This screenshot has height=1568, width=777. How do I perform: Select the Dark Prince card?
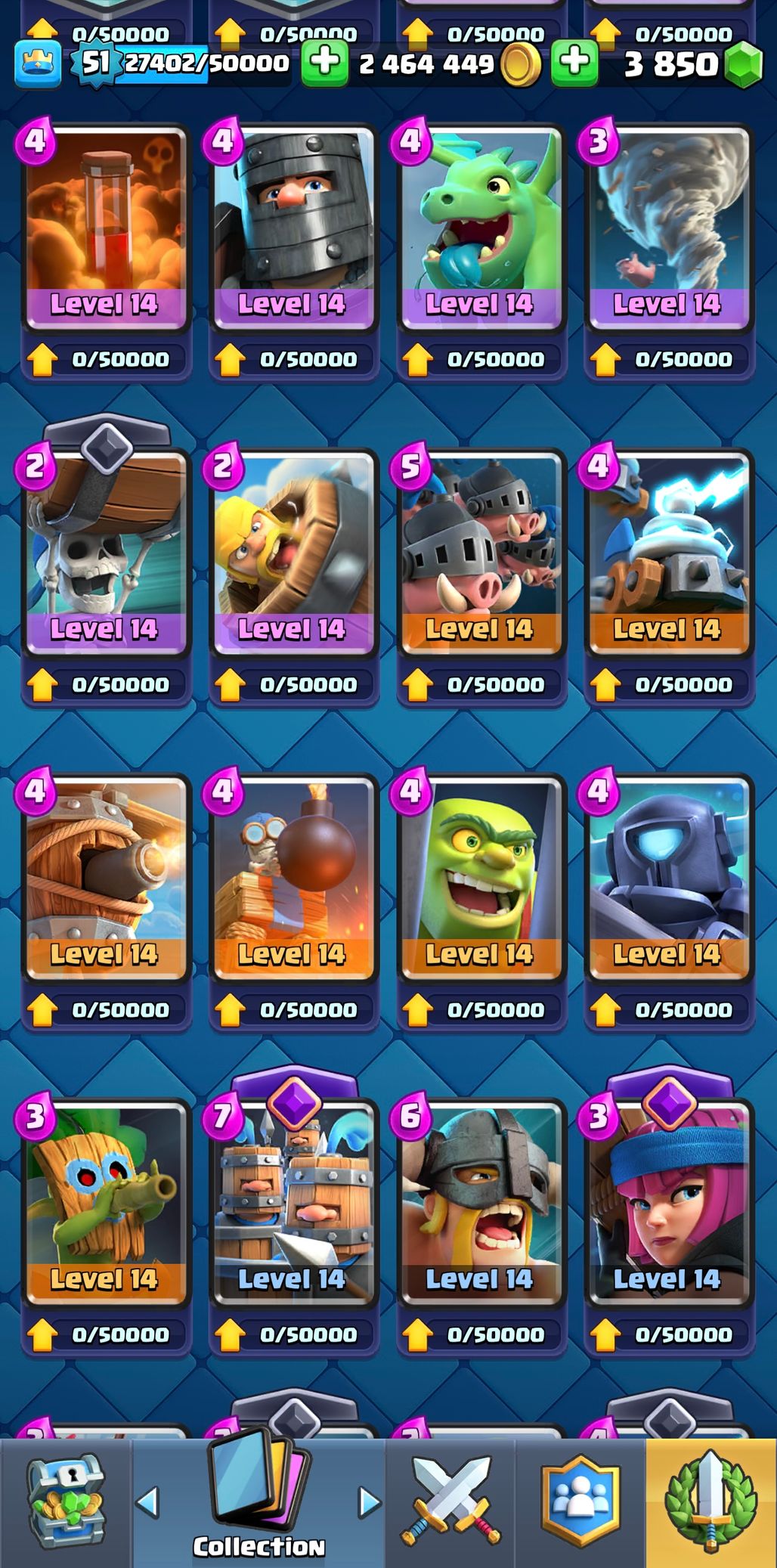pos(293,229)
